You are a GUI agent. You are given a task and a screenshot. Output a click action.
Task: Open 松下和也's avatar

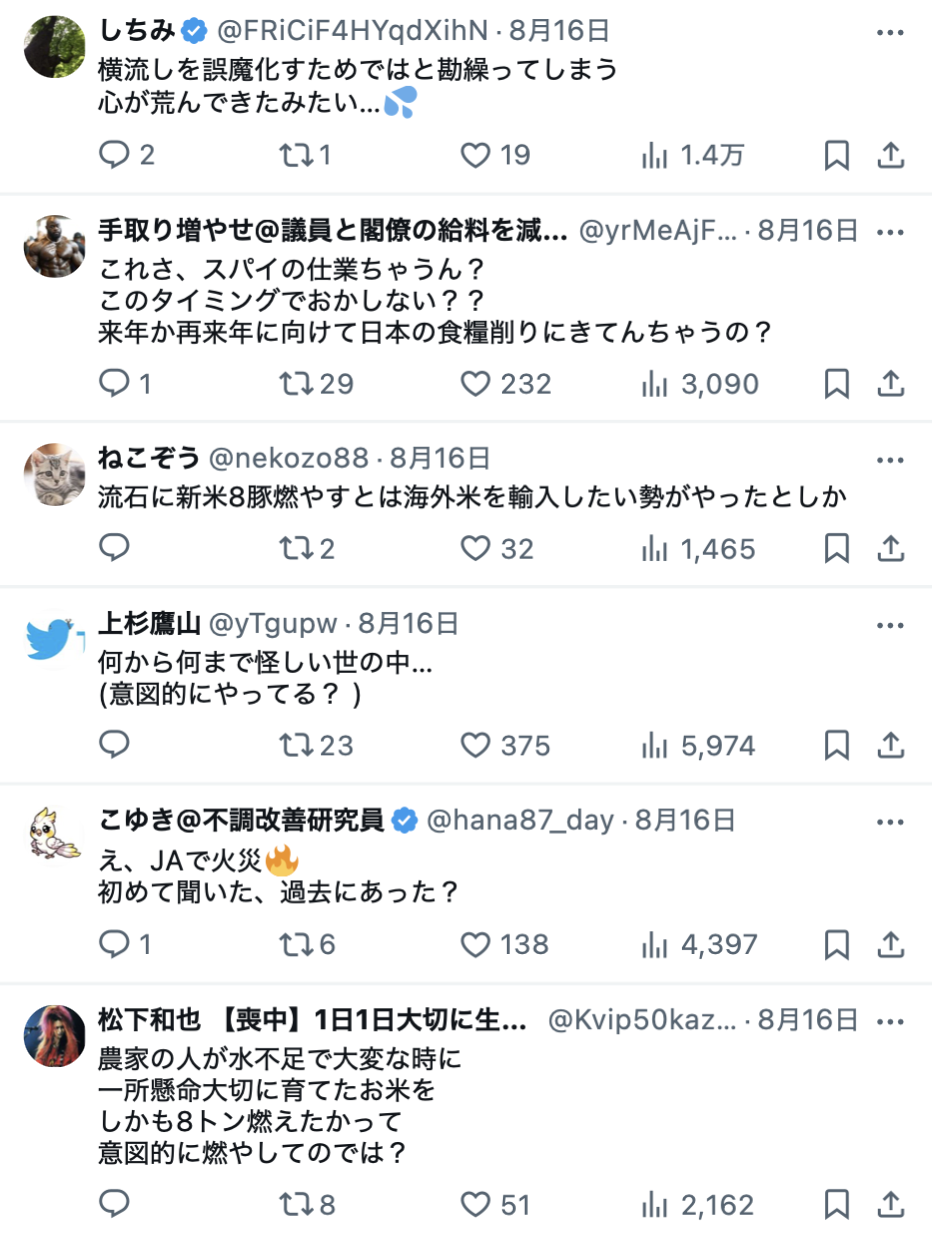pyautogui.click(x=55, y=1034)
